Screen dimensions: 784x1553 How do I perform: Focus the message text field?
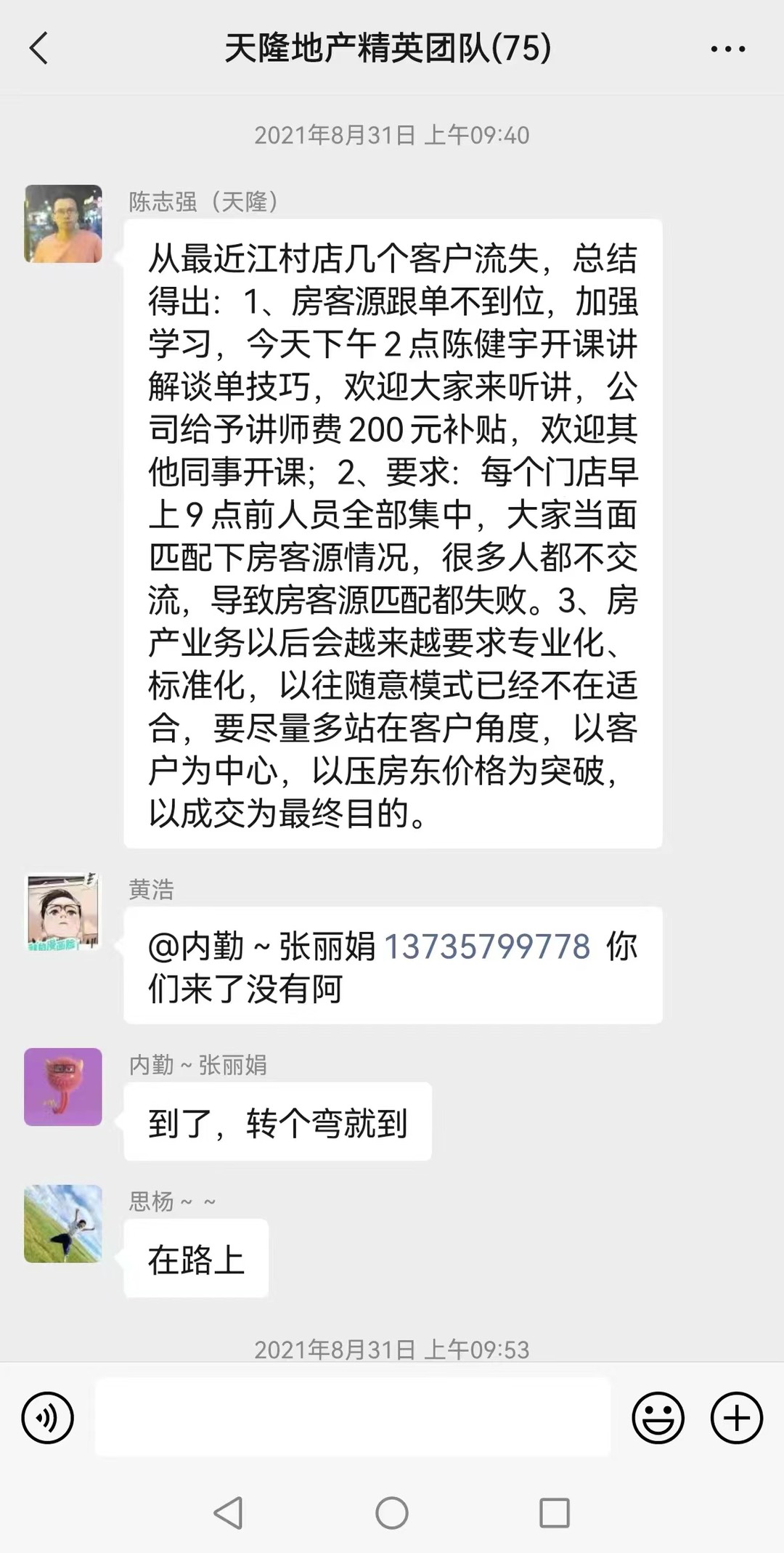(x=353, y=1417)
